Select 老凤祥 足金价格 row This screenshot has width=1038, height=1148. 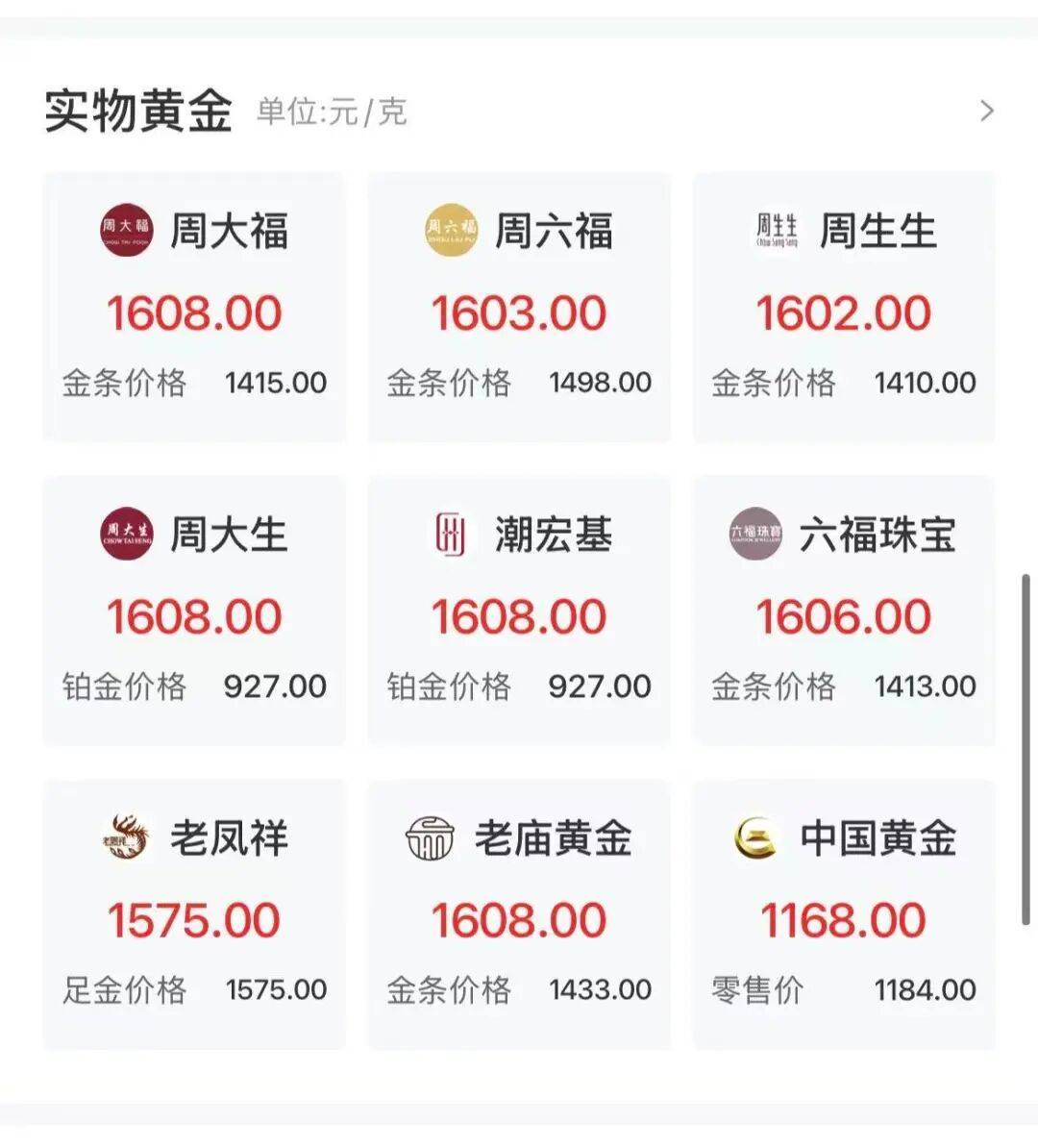pos(192,988)
